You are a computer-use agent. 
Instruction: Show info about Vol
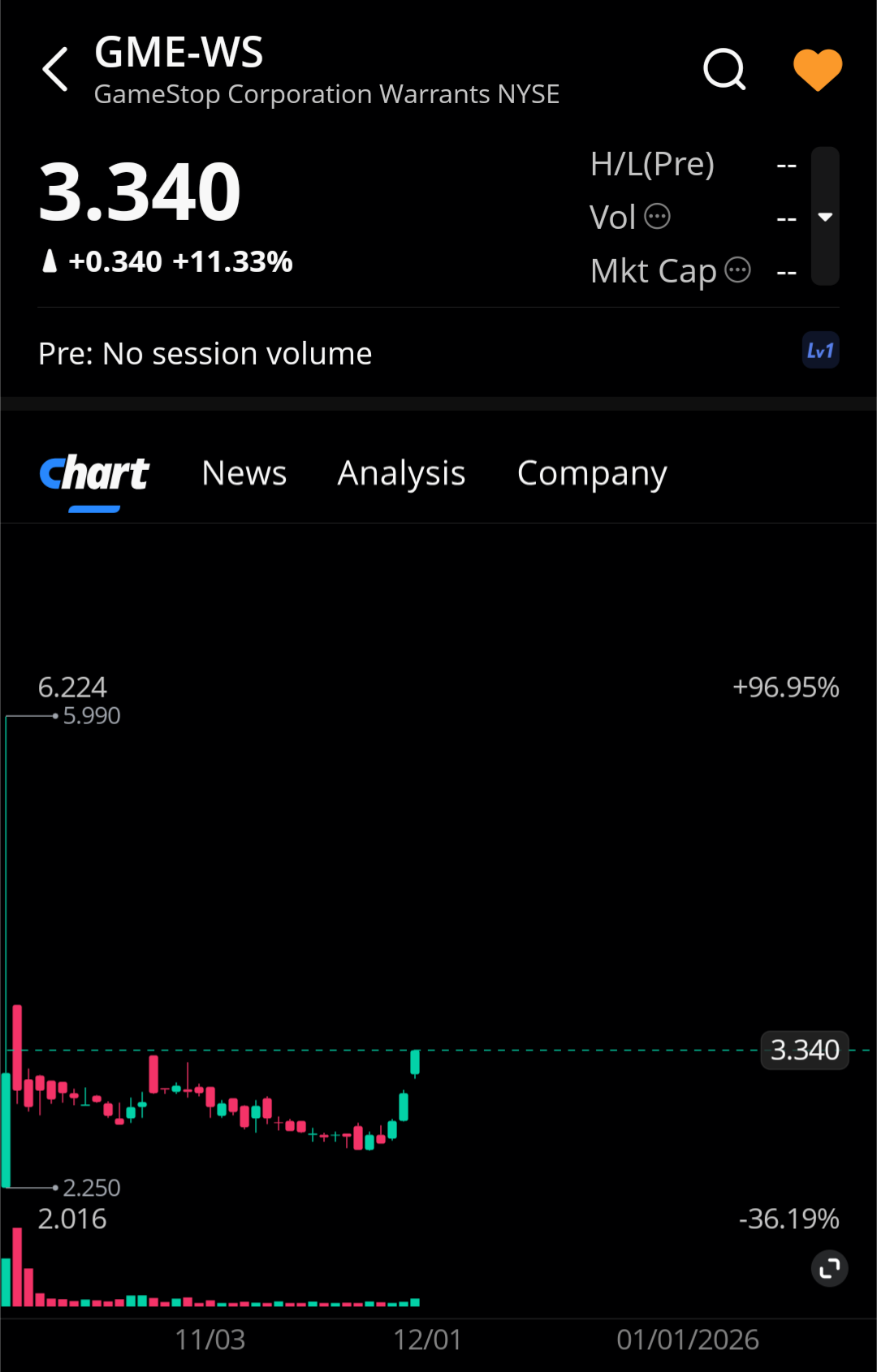(x=657, y=217)
